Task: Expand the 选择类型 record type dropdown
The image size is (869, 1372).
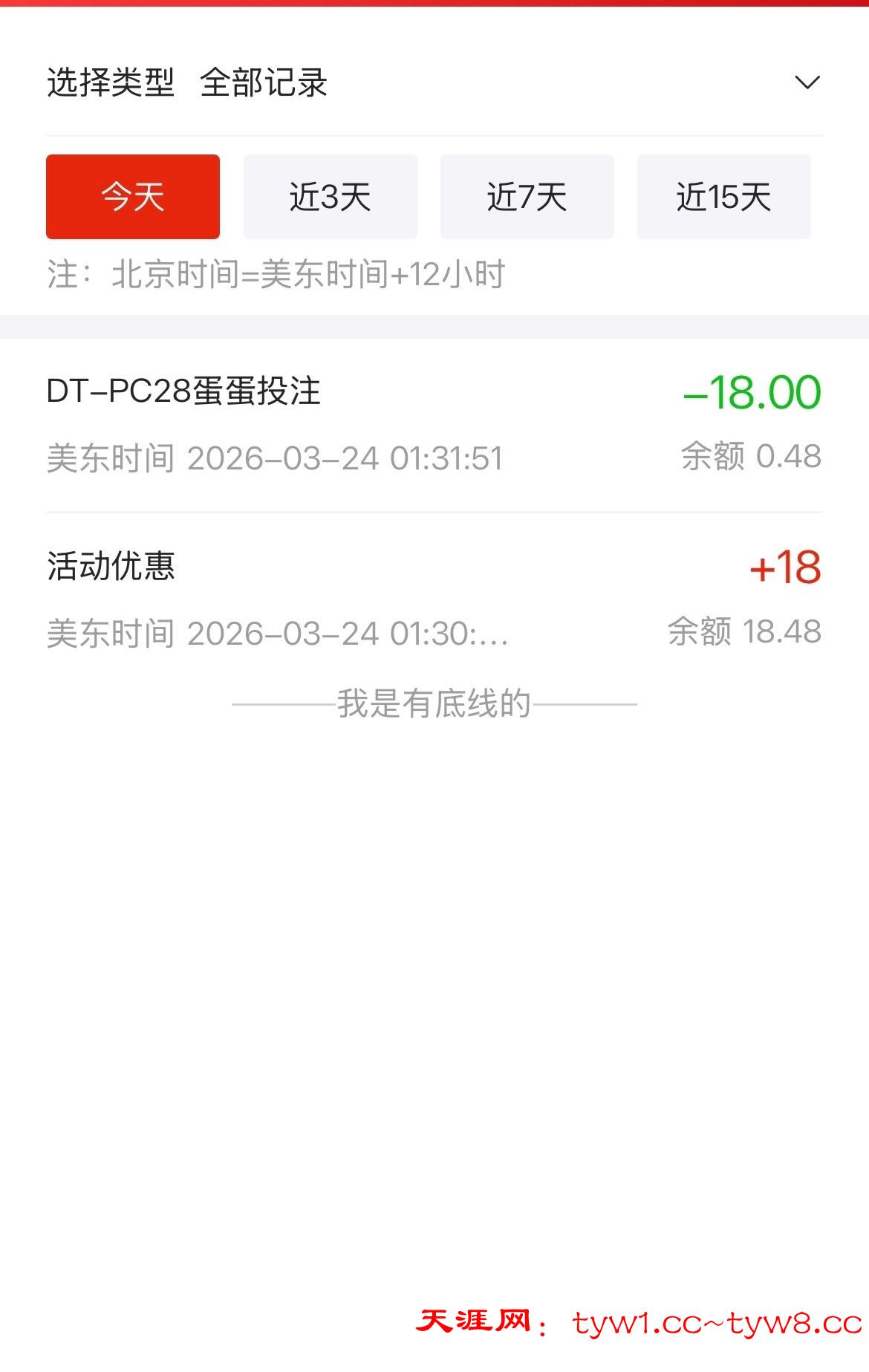Action: point(807,82)
